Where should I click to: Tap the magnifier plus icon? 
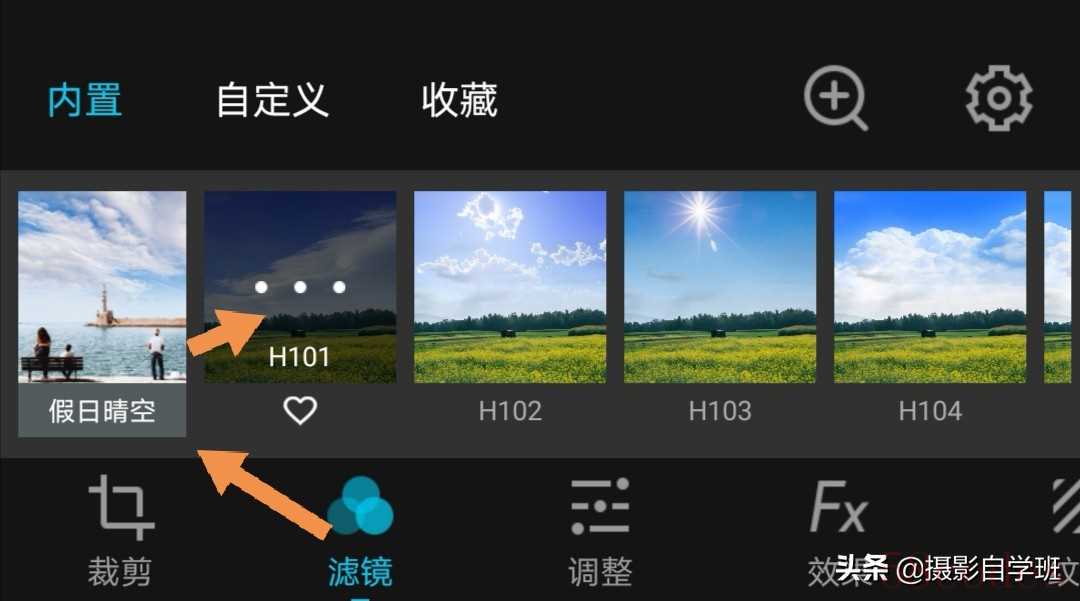[x=836, y=98]
